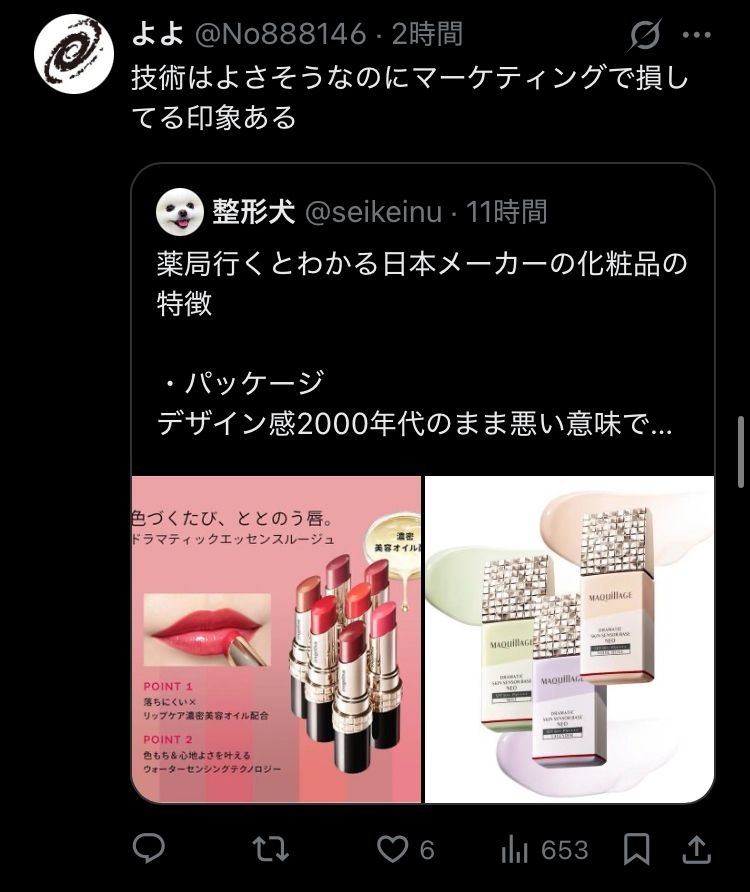Share よよ's post
The image size is (750, 892).
pos(696,849)
